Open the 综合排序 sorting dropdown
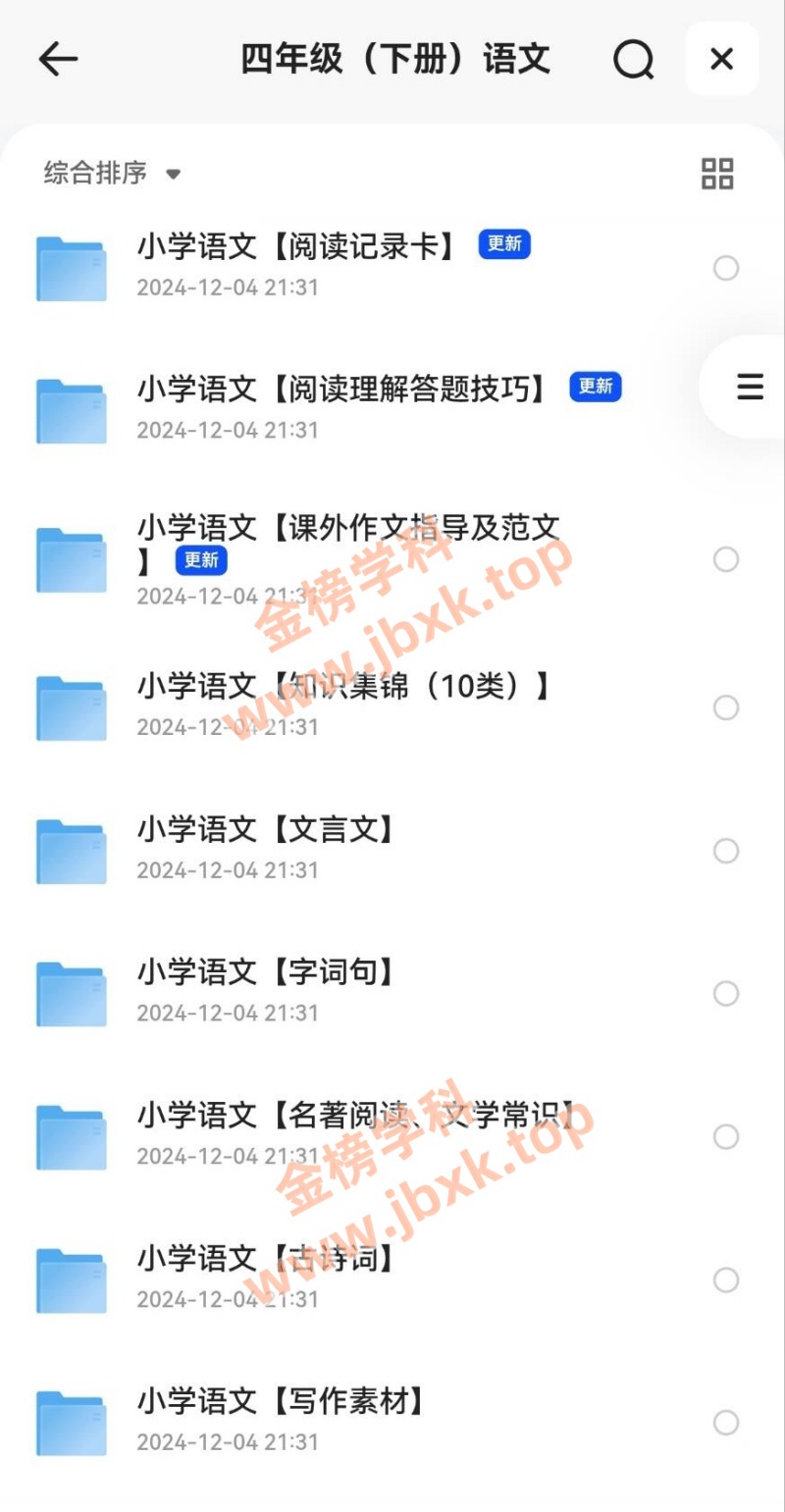785x1512 pixels. point(93,173)
